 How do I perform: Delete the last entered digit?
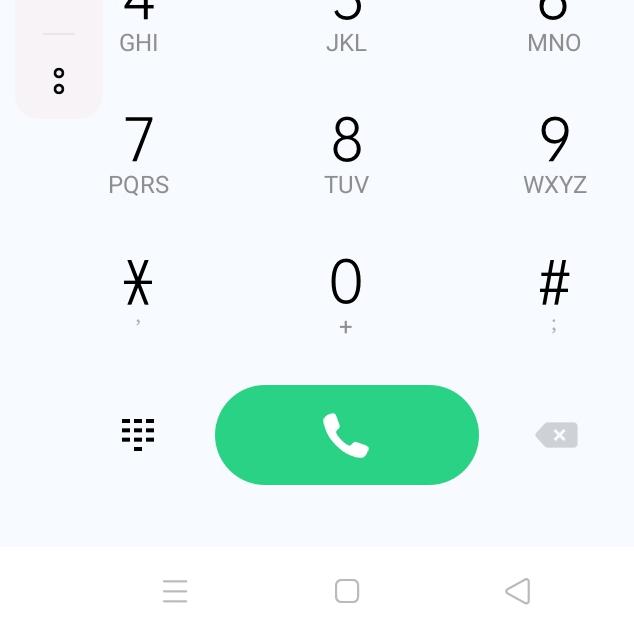[557, 435]
